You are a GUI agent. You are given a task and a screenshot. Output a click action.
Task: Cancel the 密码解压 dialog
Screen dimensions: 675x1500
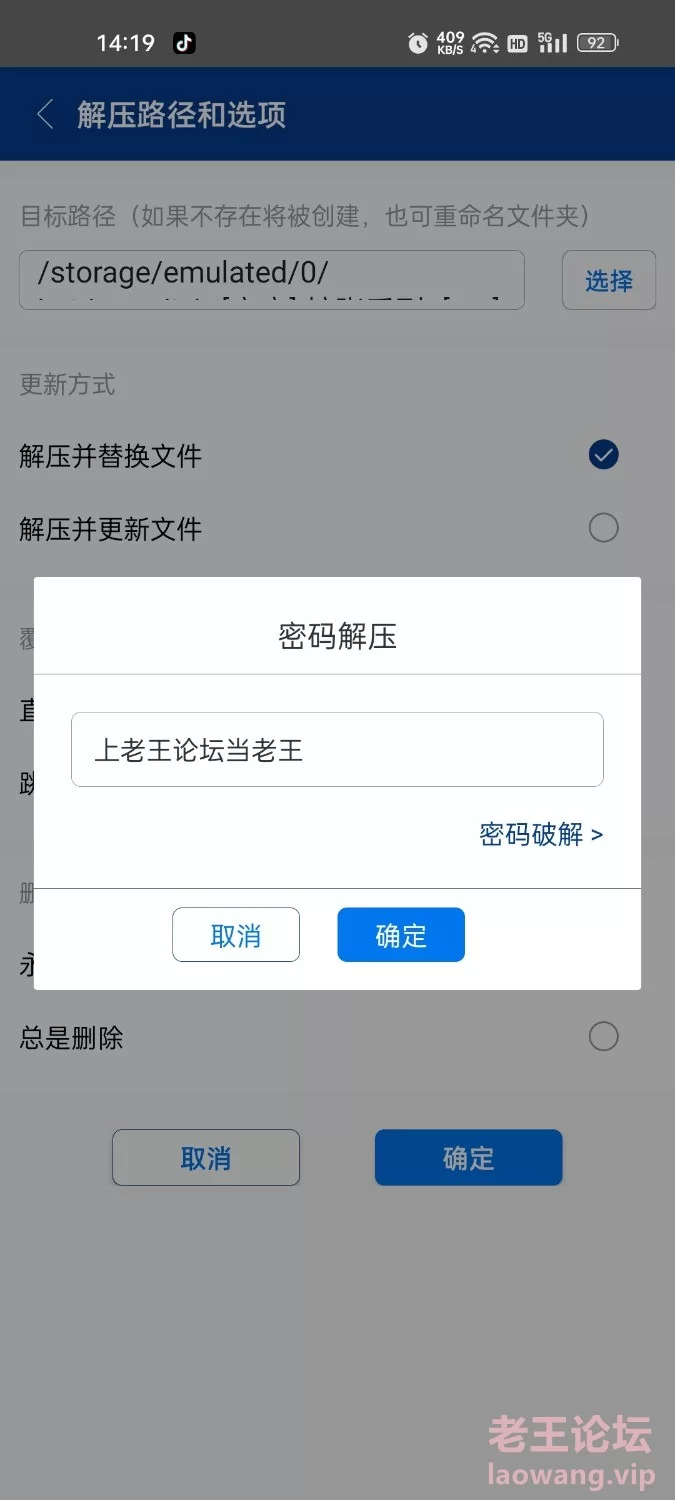click(236, 935)
